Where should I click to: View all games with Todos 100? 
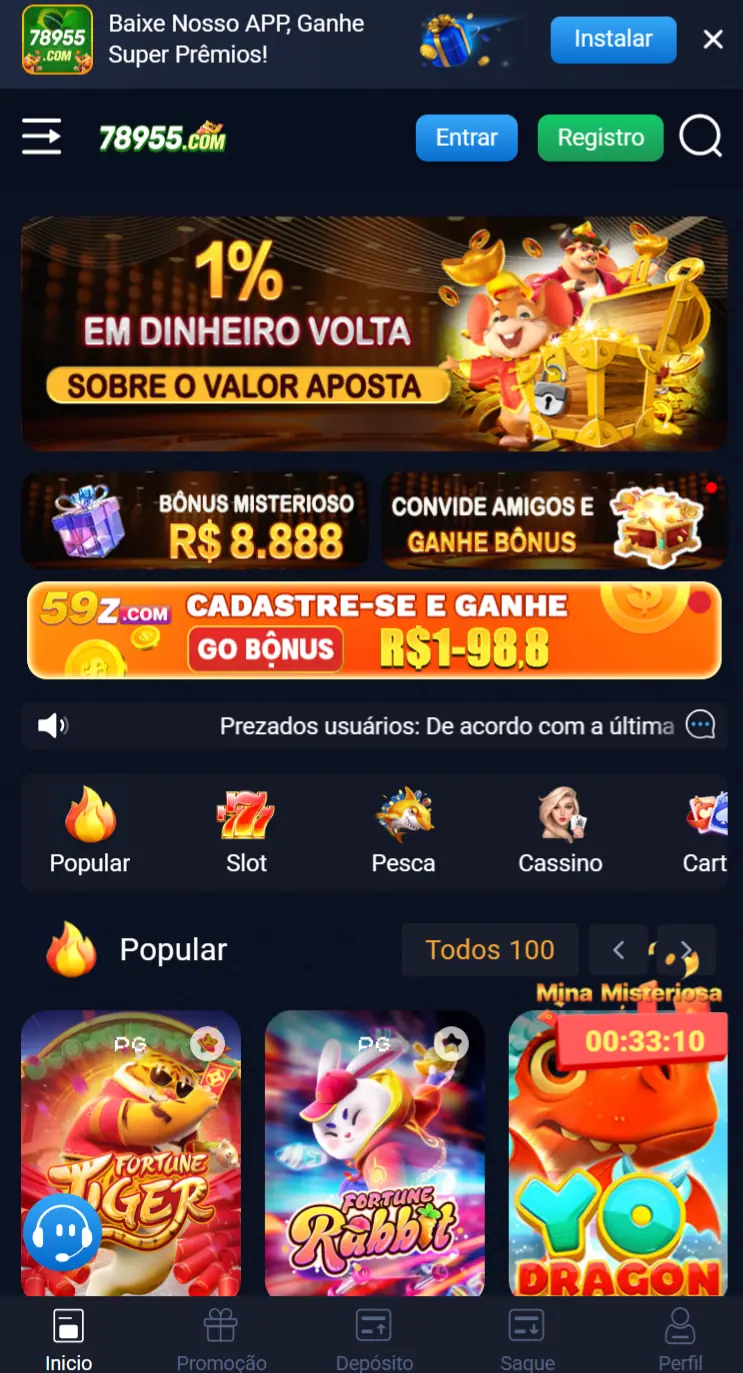point(490,950)
